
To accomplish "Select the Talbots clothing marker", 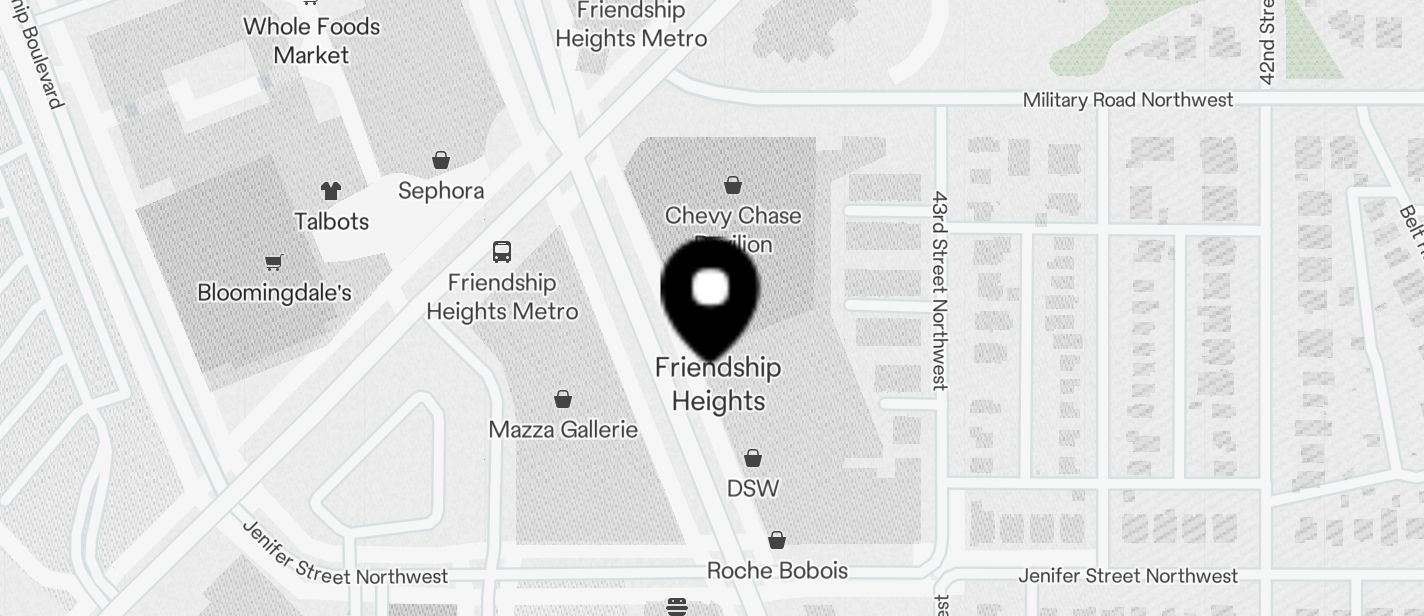I will (331, 191).
